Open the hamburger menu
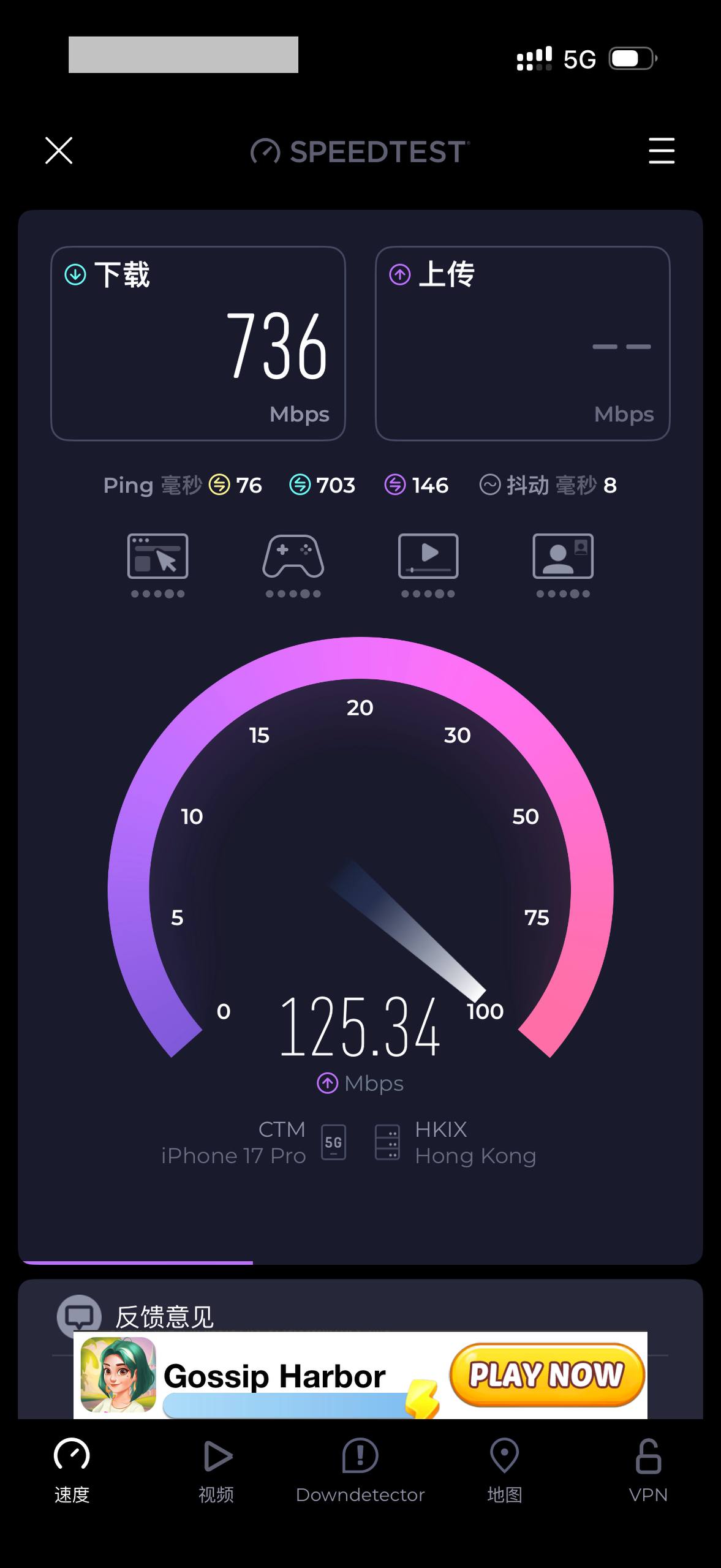Image resolution: width=721 pixels, height=1568 pixels. click(x=662, y=151)
